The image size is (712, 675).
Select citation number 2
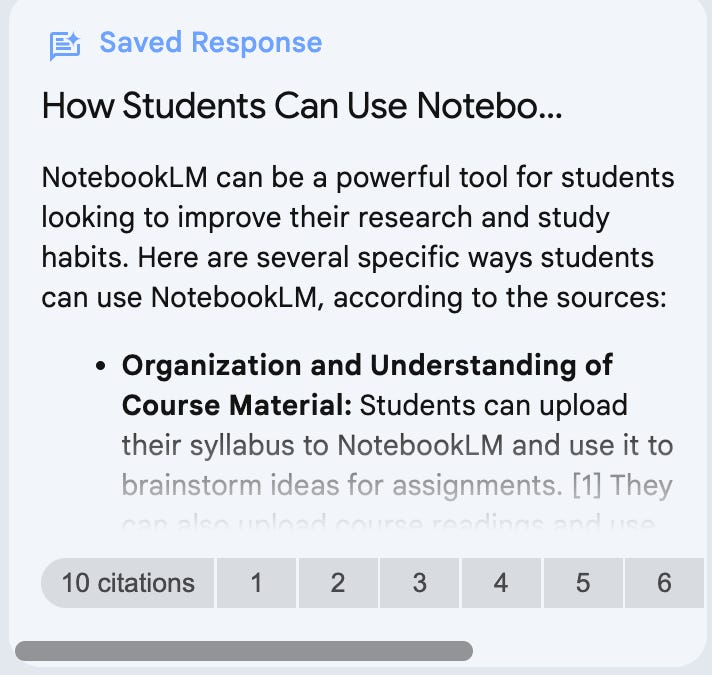(x=338, y=583)
